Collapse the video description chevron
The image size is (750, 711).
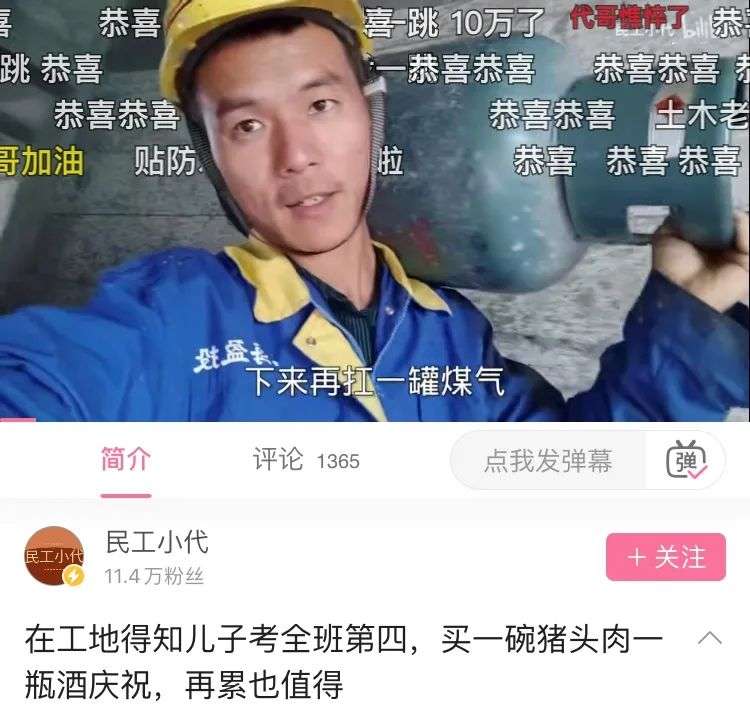(x=709, y=638)
